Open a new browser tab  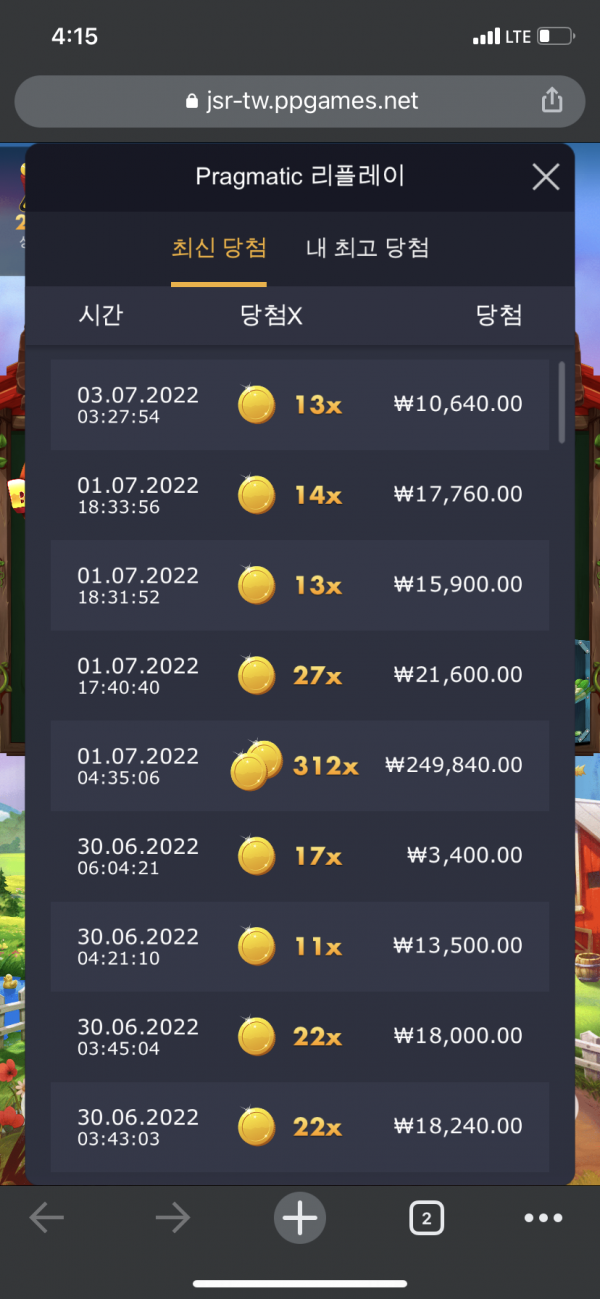[x=299, y=1217]
